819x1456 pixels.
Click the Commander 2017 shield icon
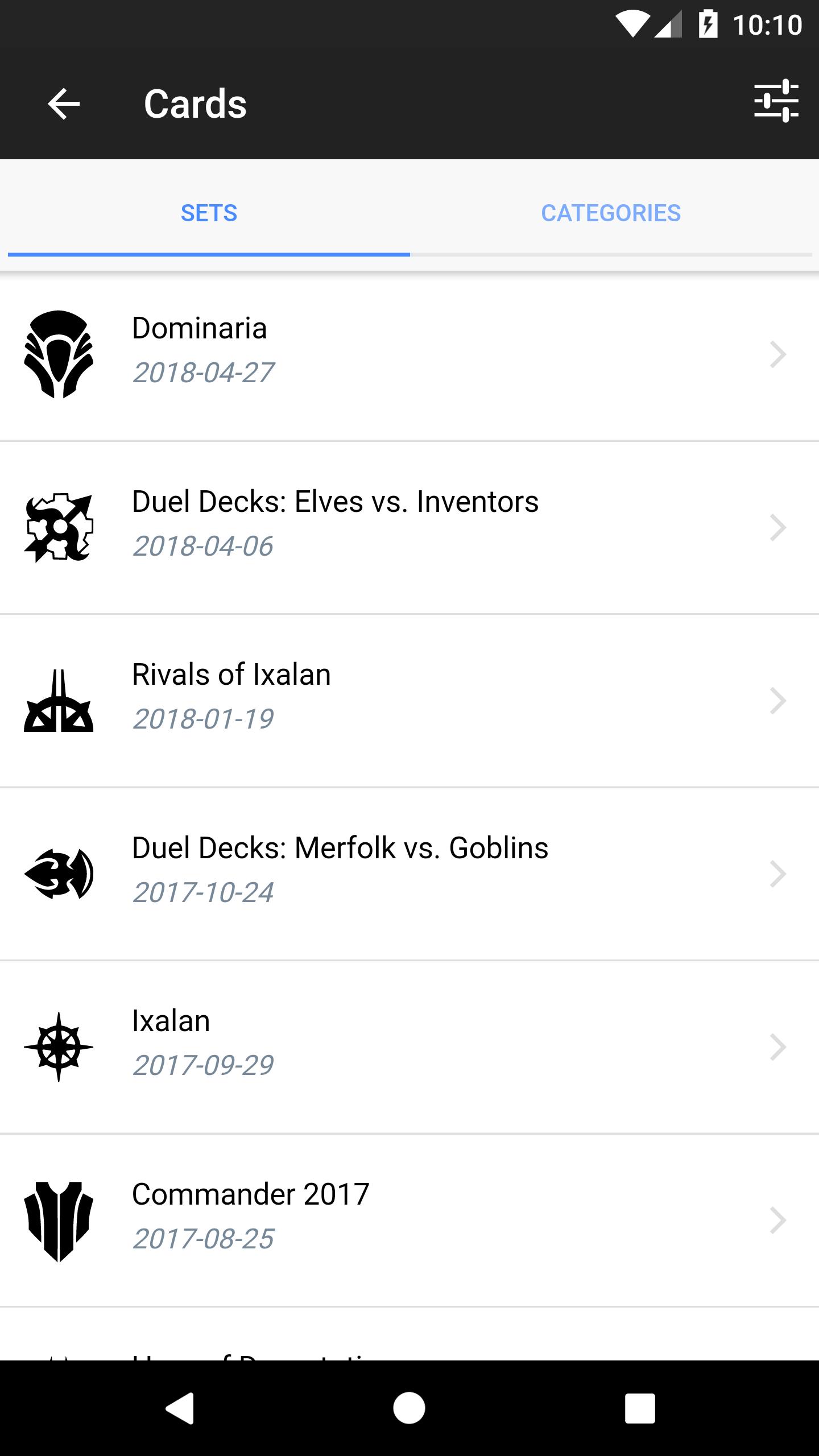pos(59,1219)
